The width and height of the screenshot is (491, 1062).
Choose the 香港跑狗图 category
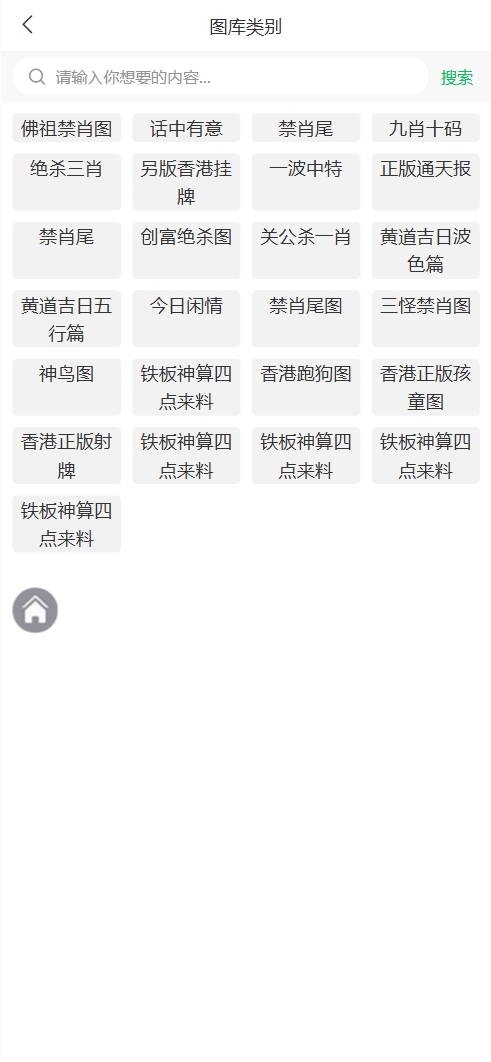306,387
